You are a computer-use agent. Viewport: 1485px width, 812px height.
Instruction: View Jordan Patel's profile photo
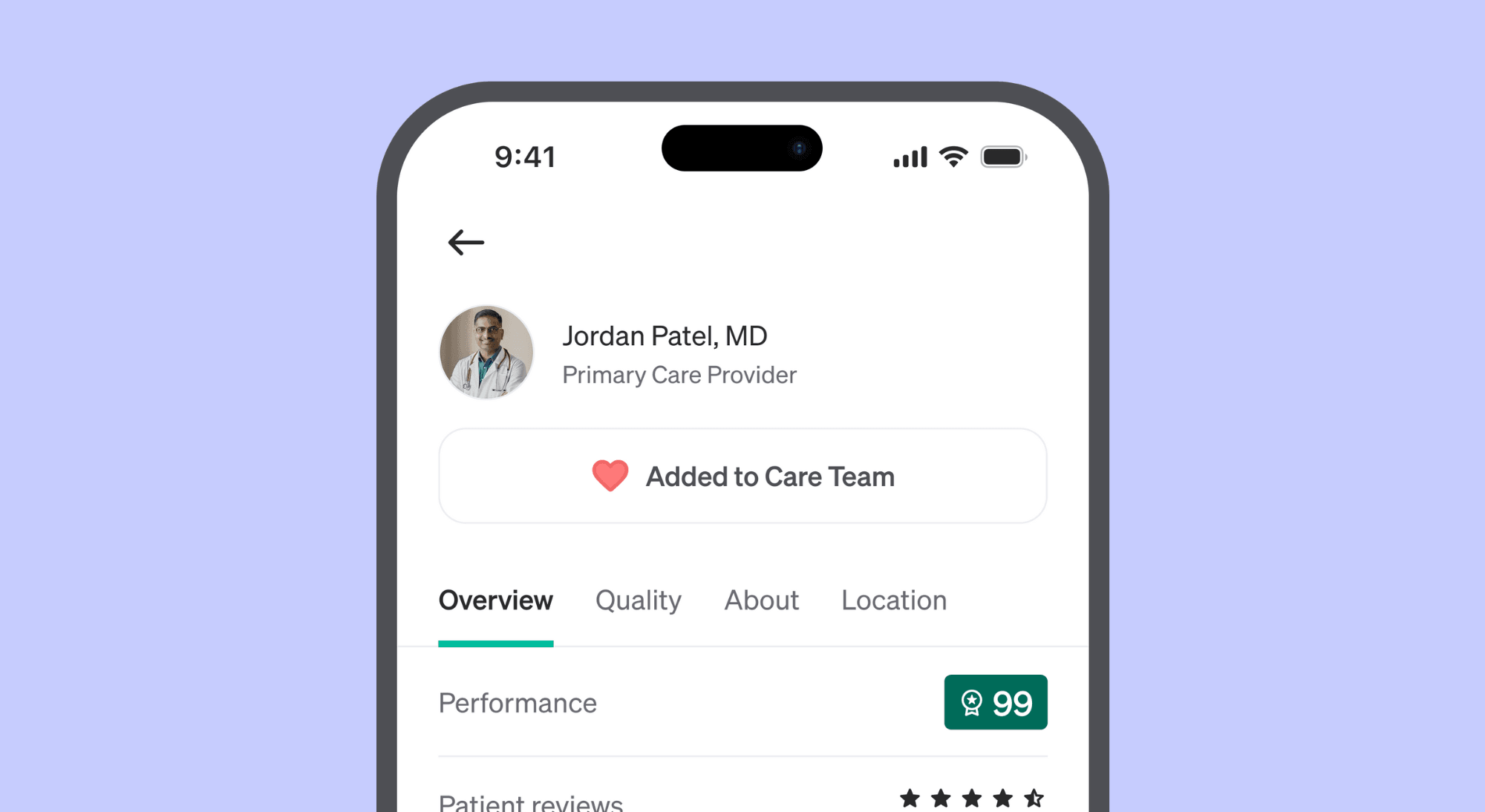pos(486,352)
